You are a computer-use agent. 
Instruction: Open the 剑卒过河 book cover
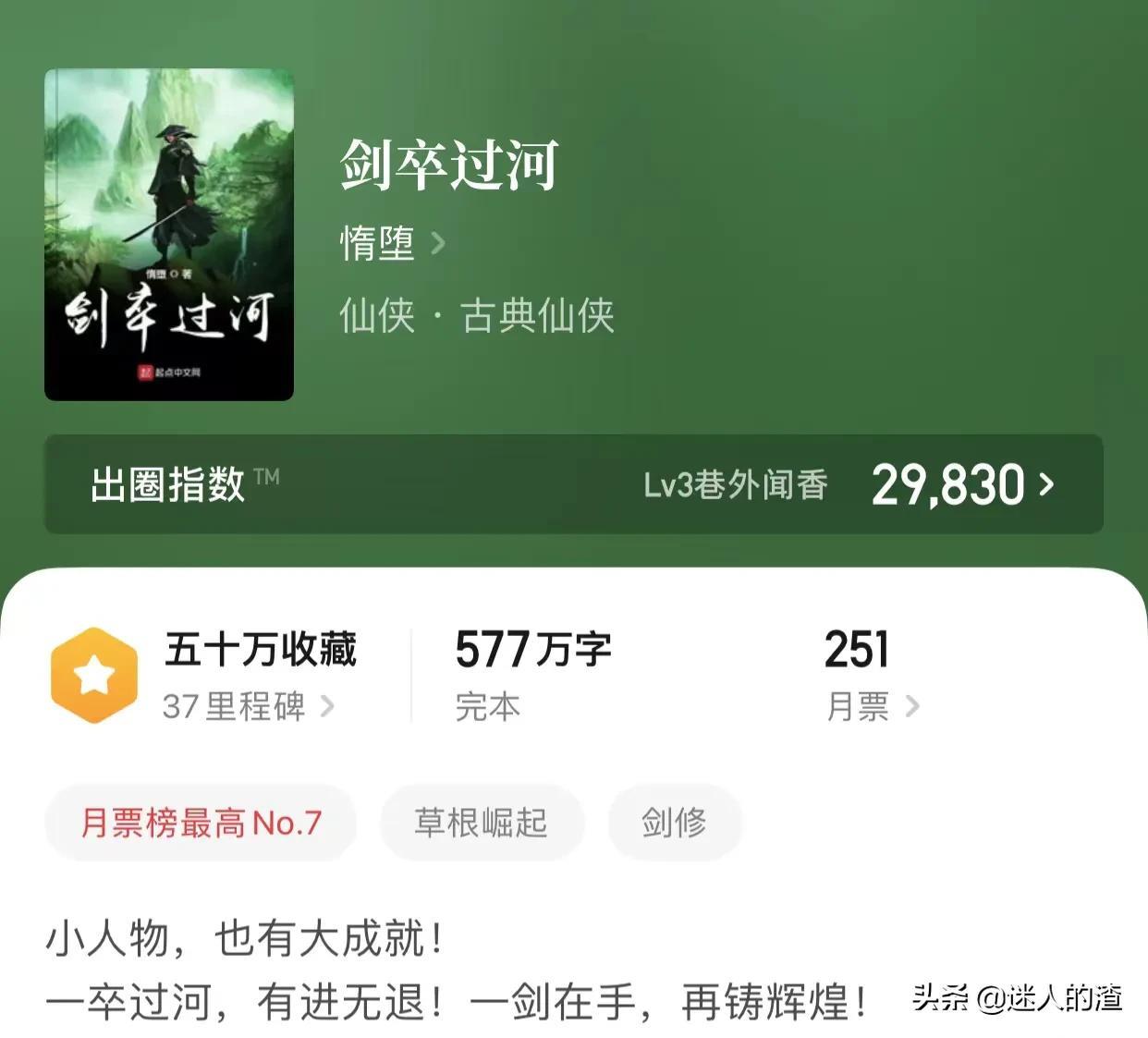(x=169, y=235)
